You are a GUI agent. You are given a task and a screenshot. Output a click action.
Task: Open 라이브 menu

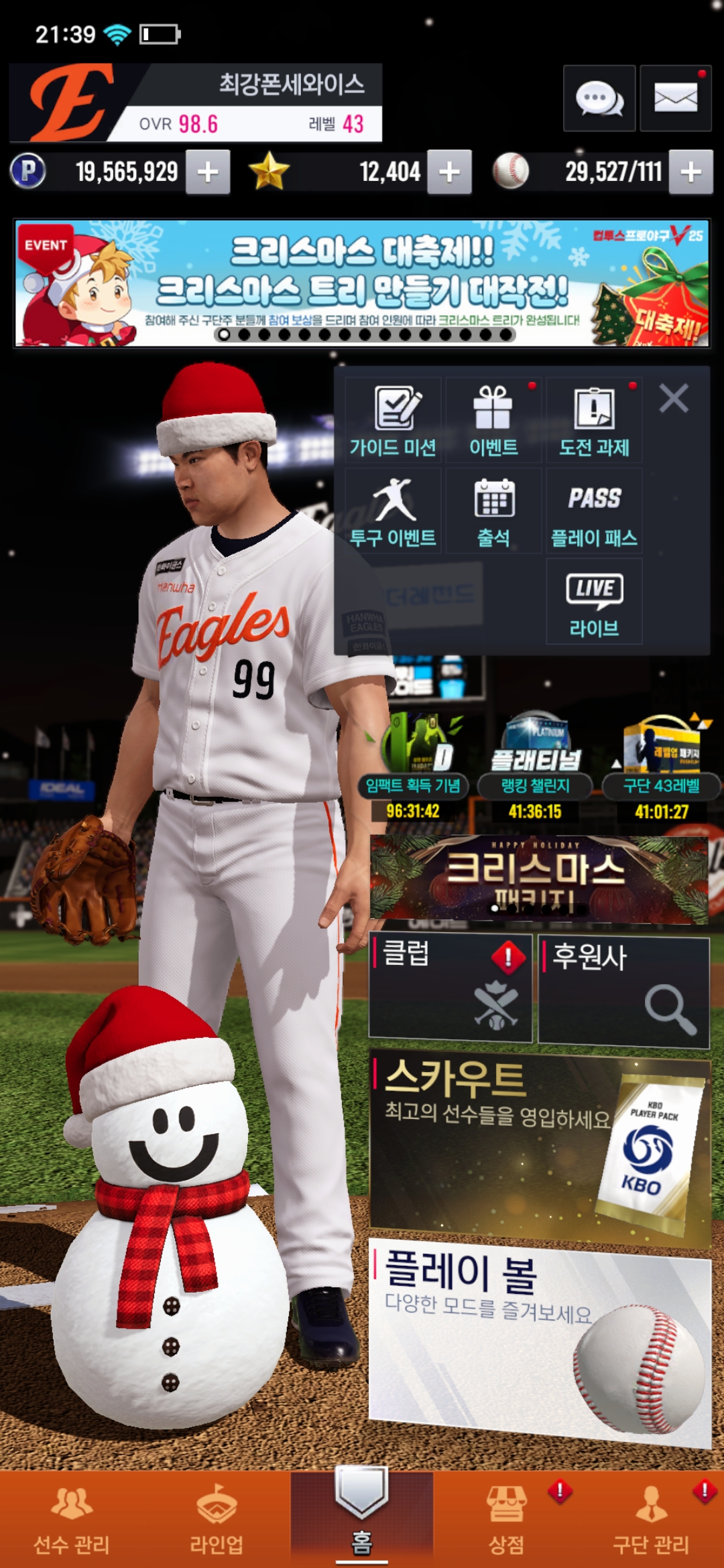(x=594, y=601)
